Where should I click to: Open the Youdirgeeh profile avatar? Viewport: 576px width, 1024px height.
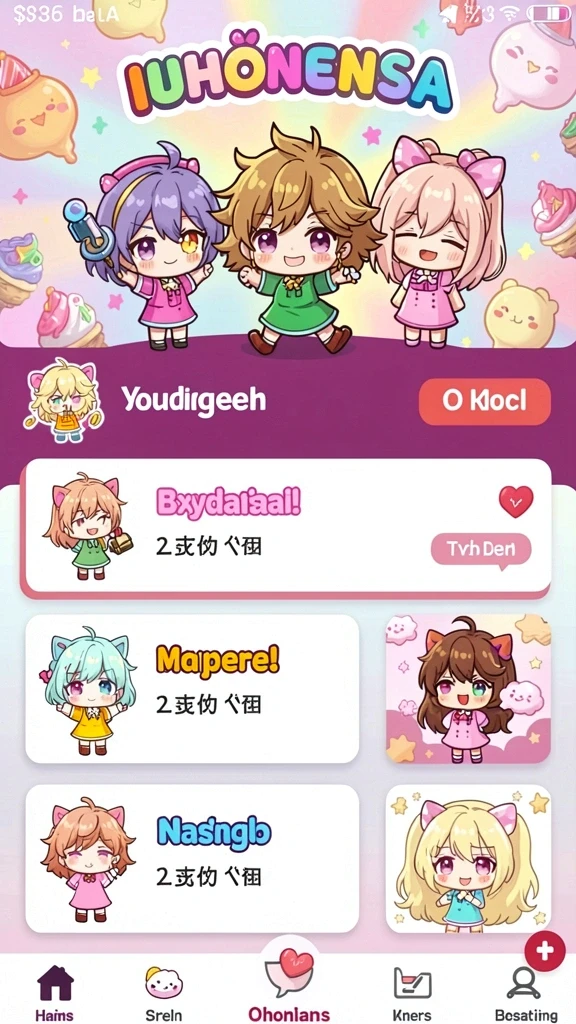(63, 400)
